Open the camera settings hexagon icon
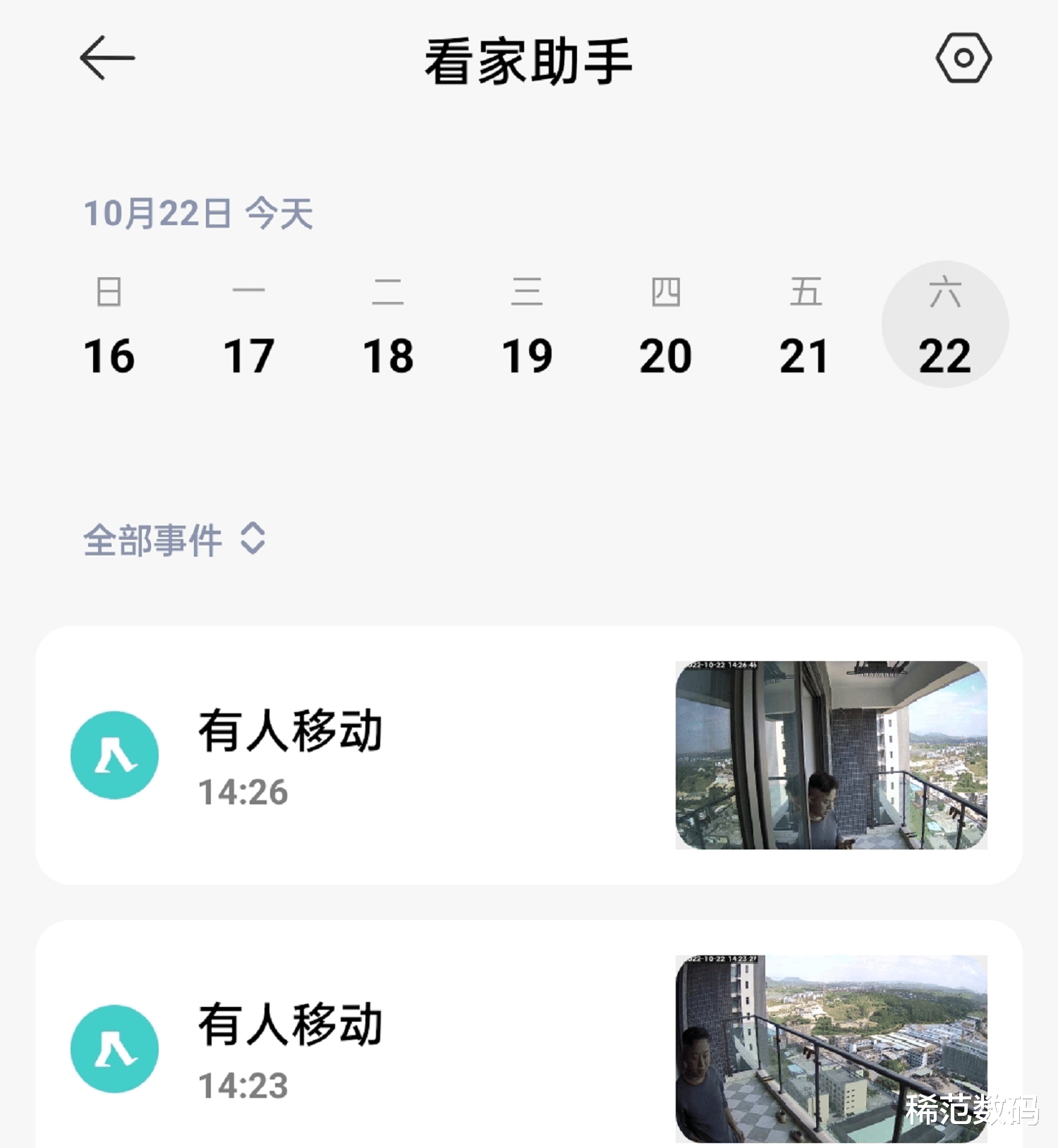Screen dimensions: 1058x1148 click(965, 58)
